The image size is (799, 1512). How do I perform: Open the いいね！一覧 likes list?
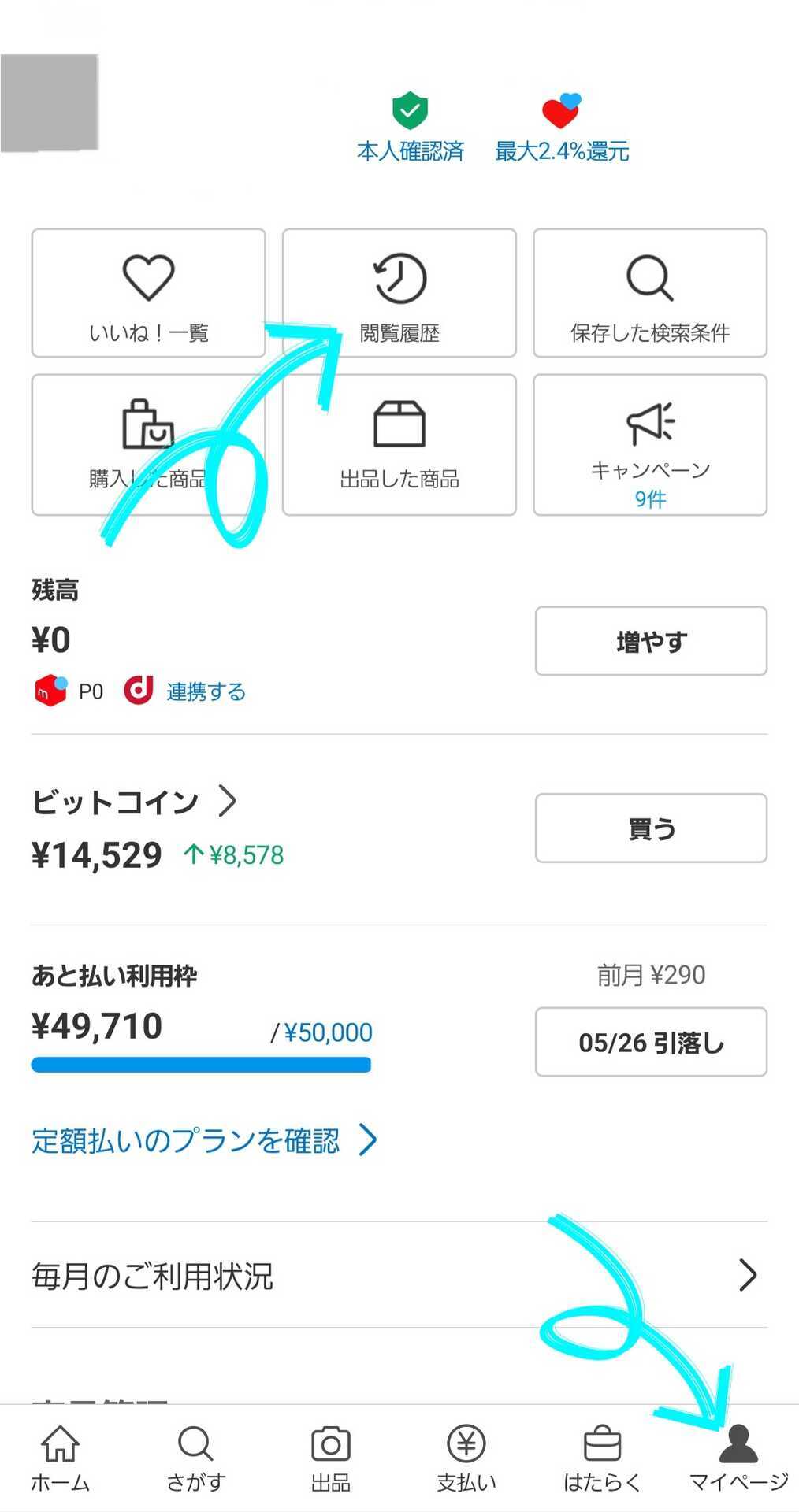[148, 293]
